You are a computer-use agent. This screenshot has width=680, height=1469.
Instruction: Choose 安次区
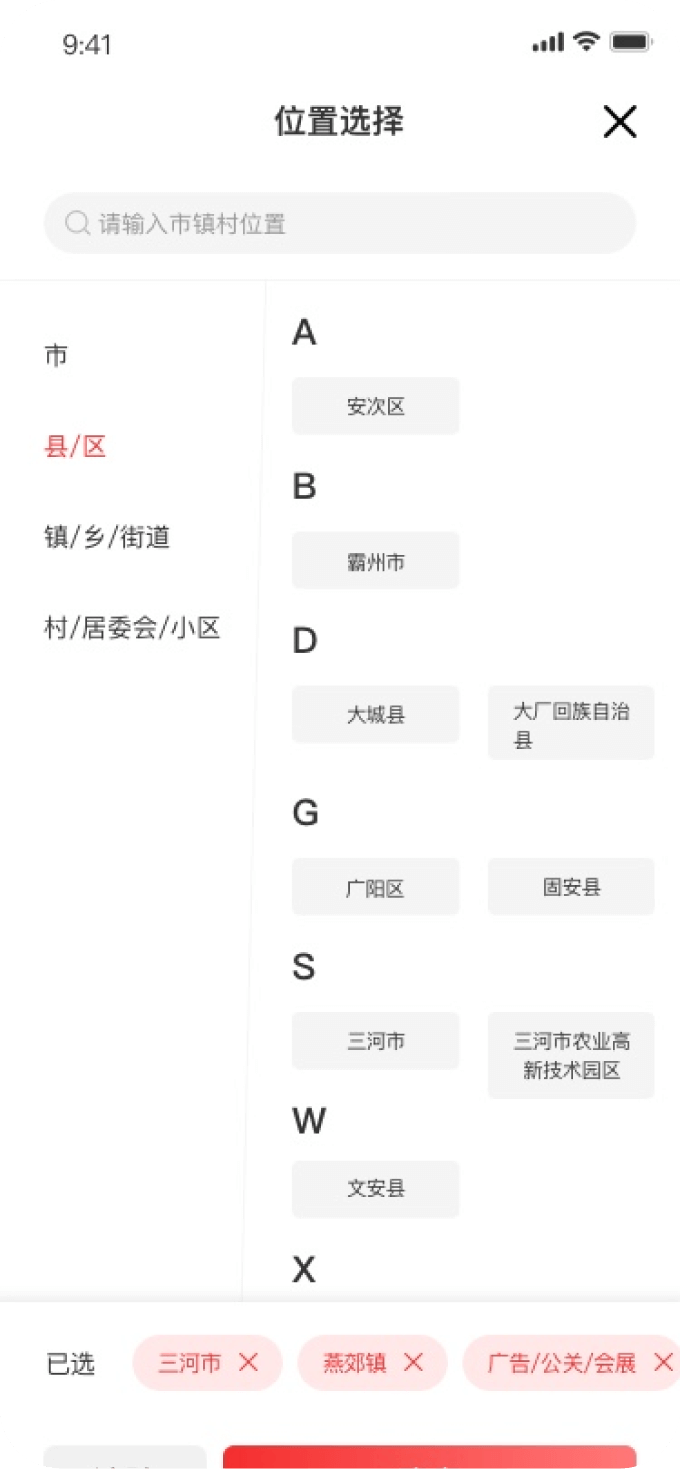[375, 406]
